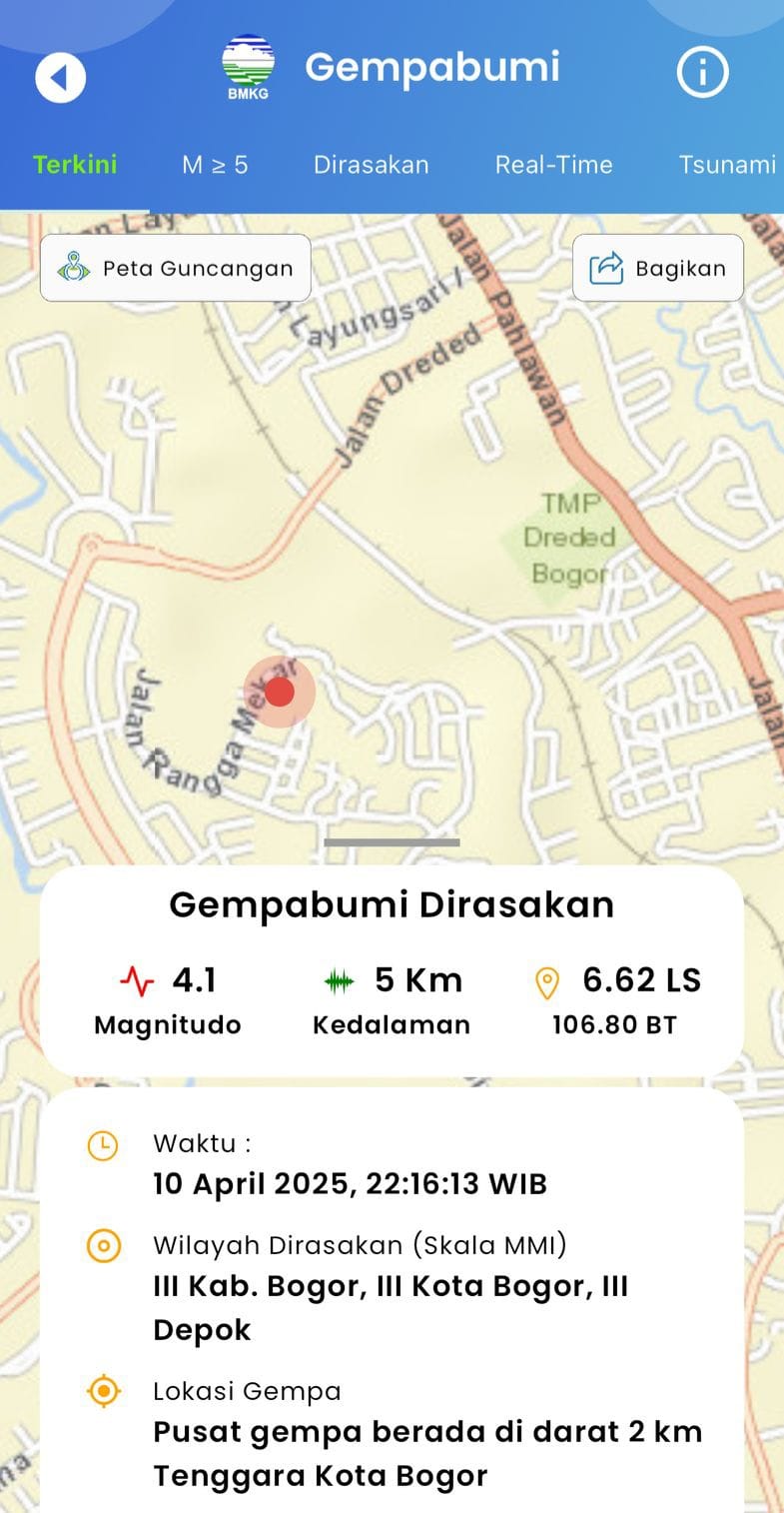
Task: Tap the red epicenter marker
Action: tap(280, 692)
